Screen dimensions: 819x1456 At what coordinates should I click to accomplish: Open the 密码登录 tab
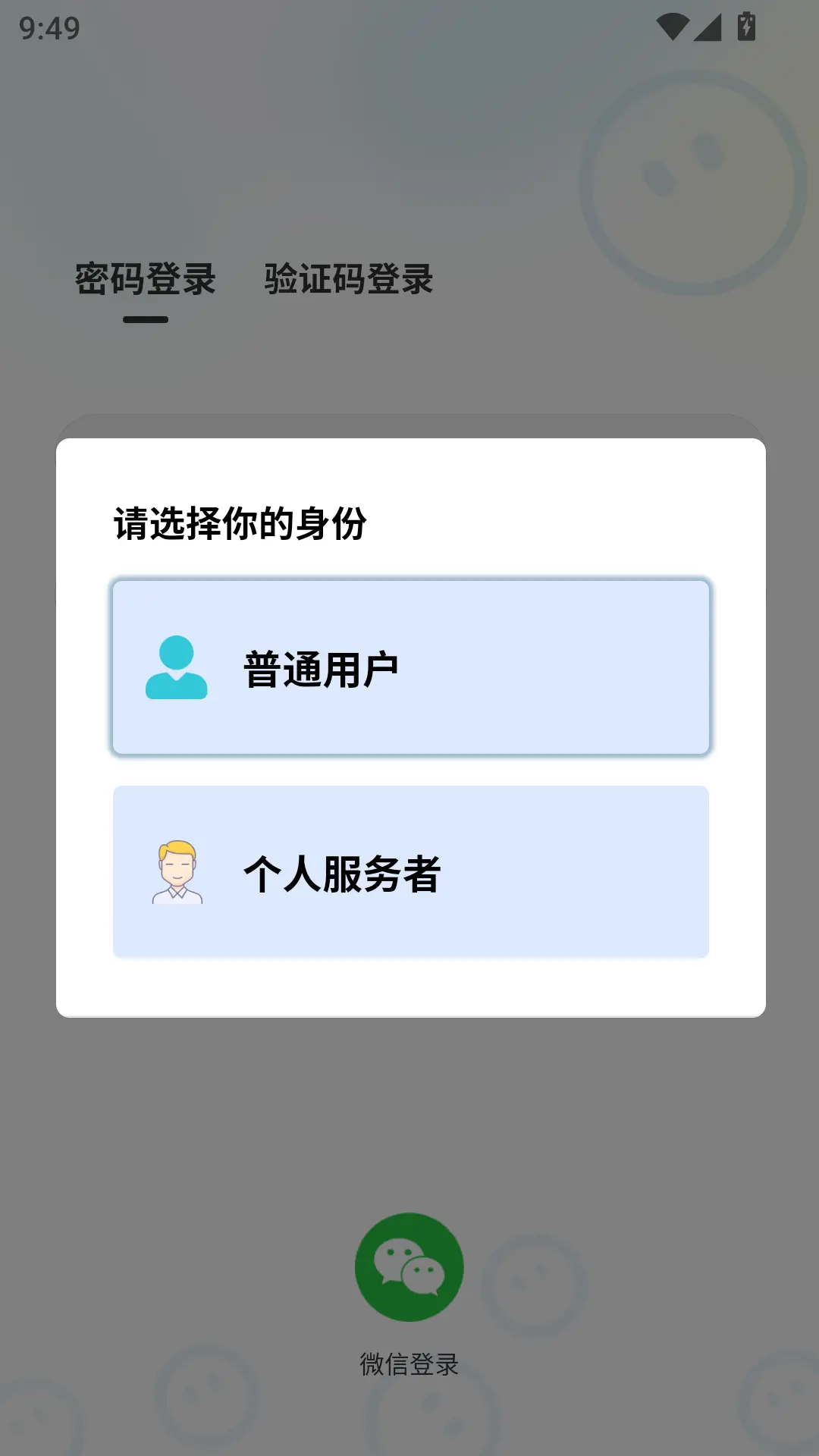tap(146, 279)
